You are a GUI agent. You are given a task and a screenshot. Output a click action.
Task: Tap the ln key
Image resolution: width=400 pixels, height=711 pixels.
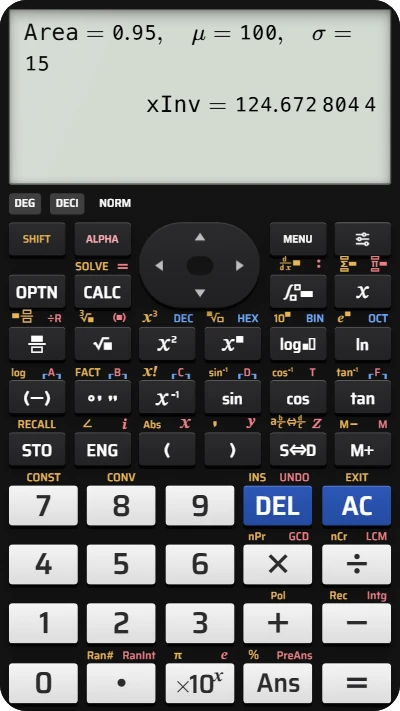pyautogui.click(x=362, y=345)
